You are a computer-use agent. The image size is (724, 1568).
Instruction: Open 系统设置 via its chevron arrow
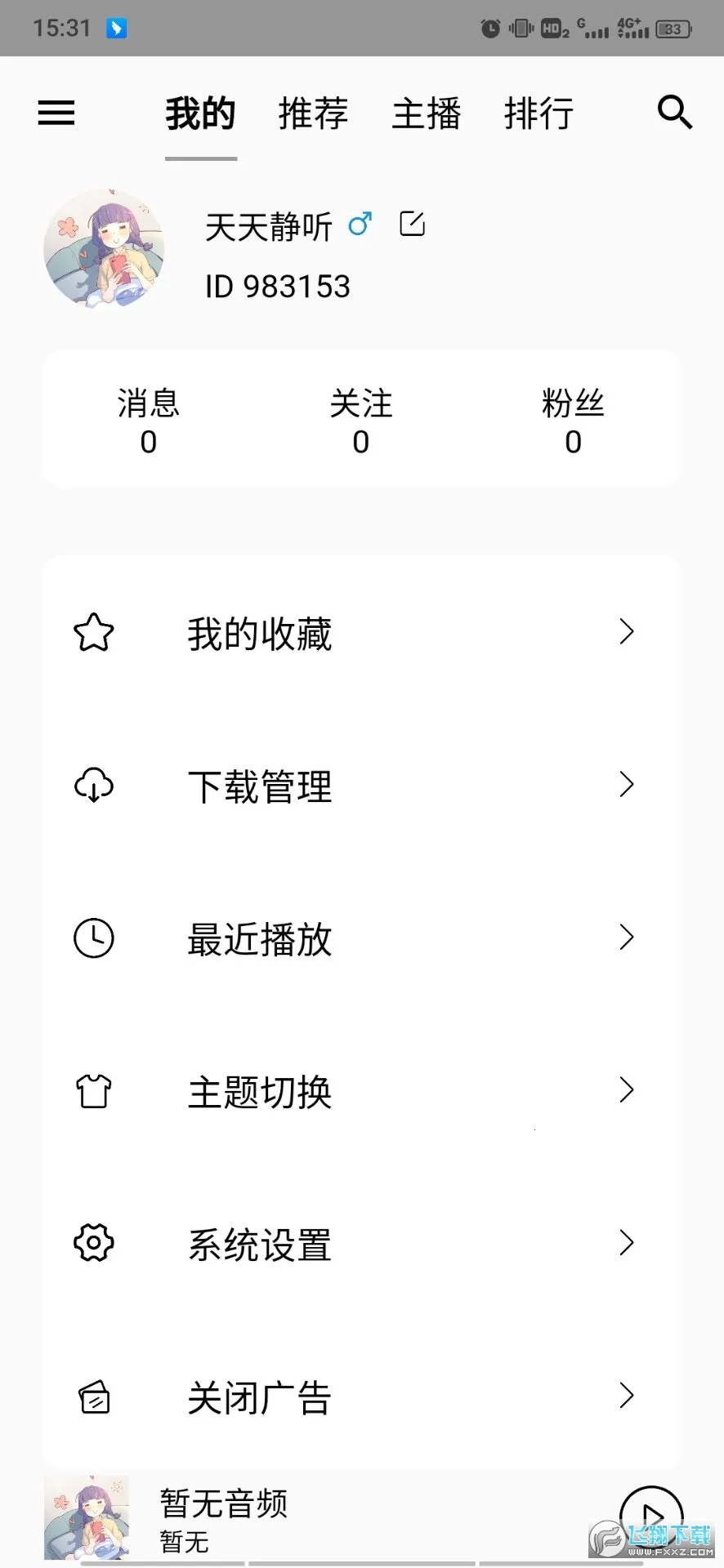(627, 1243)
